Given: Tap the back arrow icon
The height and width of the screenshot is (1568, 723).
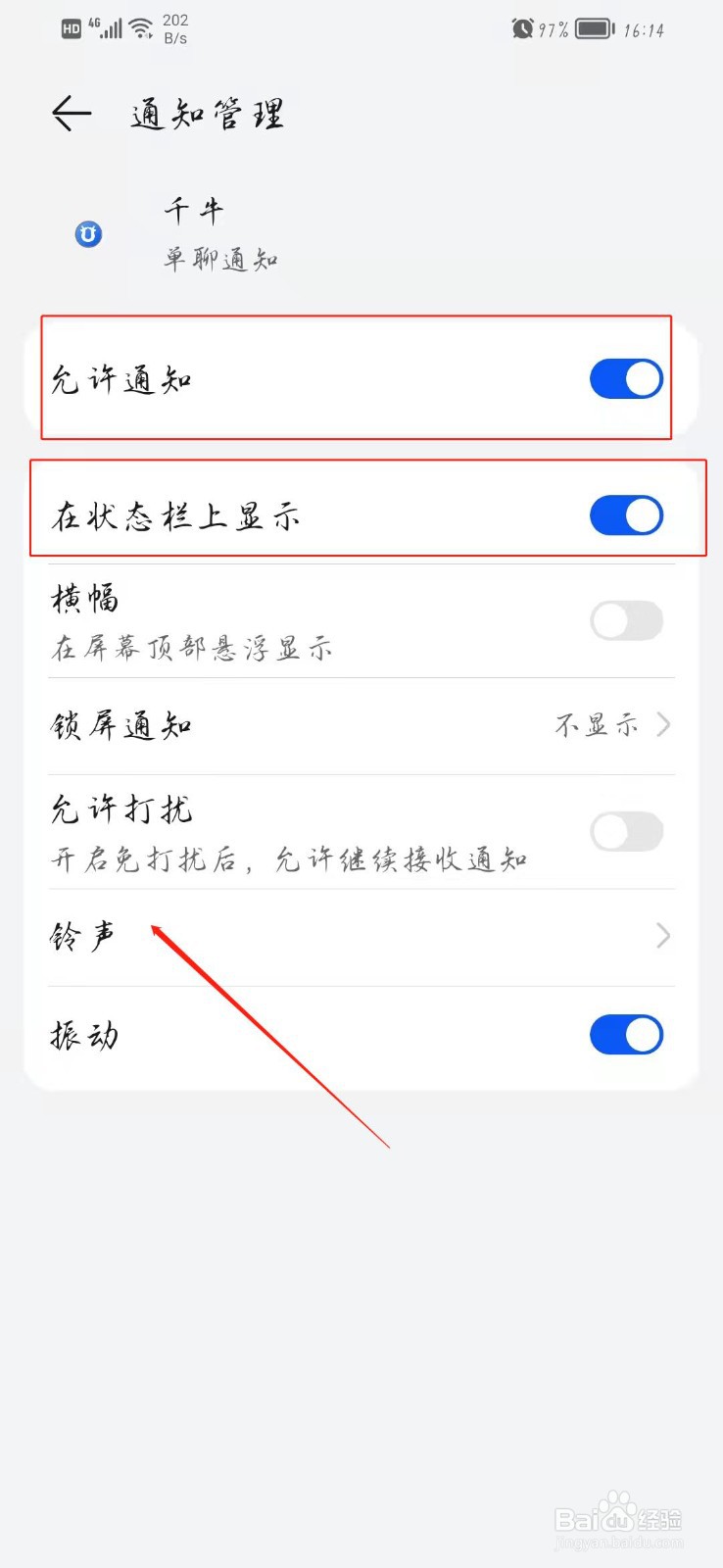Looking at the screenshot, I should (71, 113).
